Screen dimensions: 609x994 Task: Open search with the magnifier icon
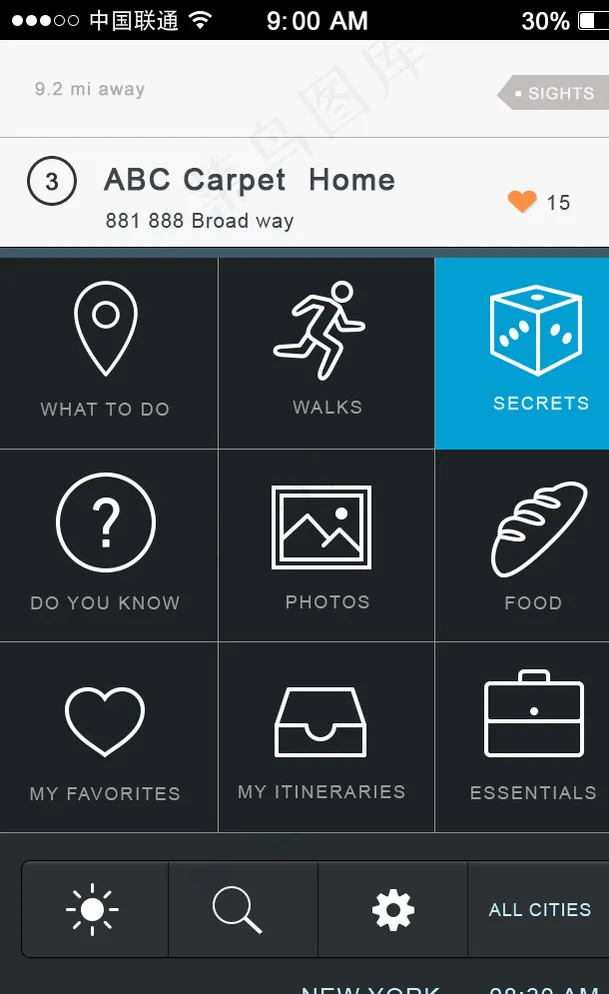[x=238, y=910]
